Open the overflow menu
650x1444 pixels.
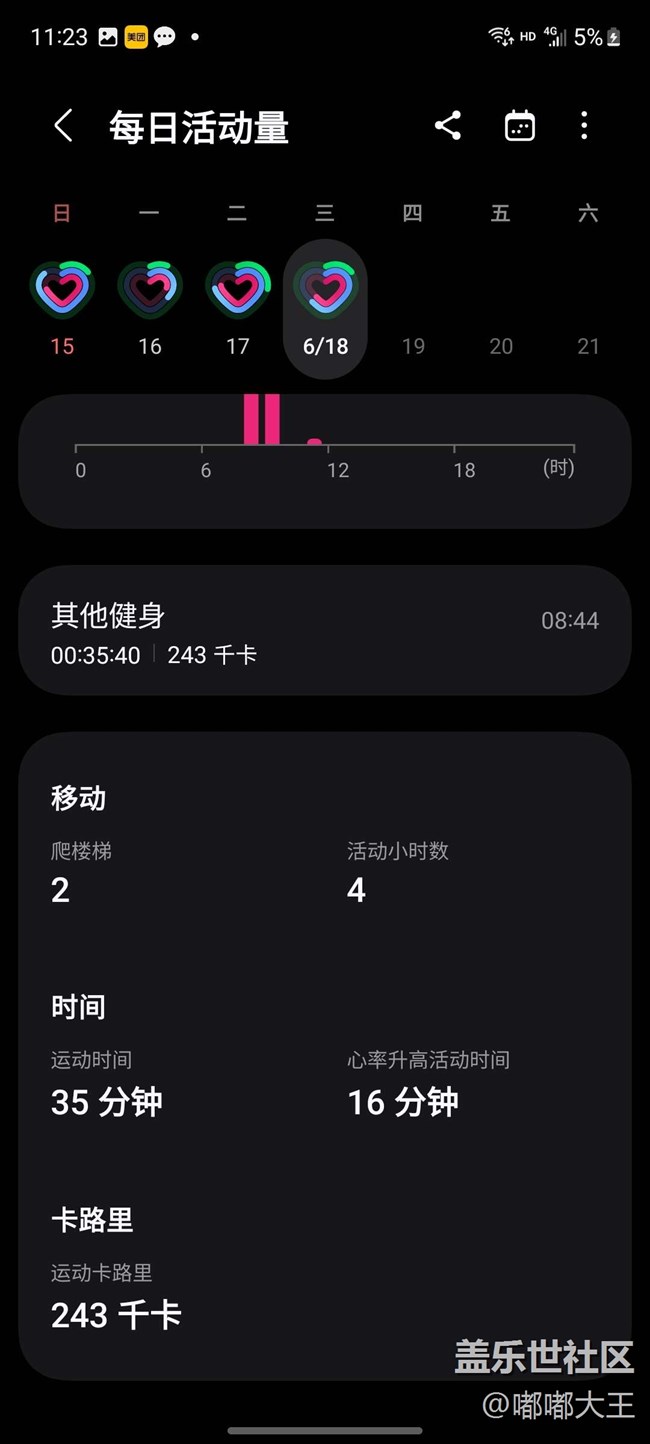[584, 126]
